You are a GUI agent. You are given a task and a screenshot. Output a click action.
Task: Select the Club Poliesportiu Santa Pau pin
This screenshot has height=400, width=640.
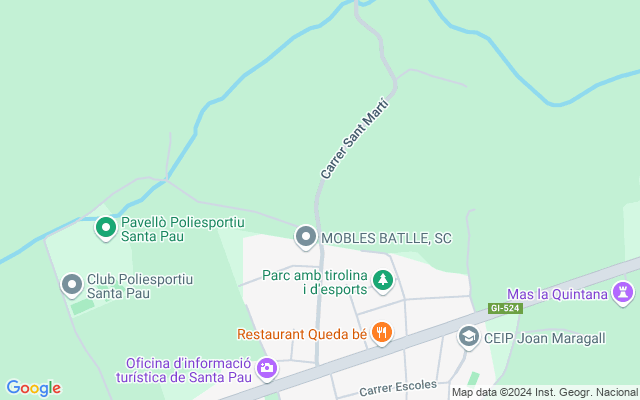click(71, 286)
